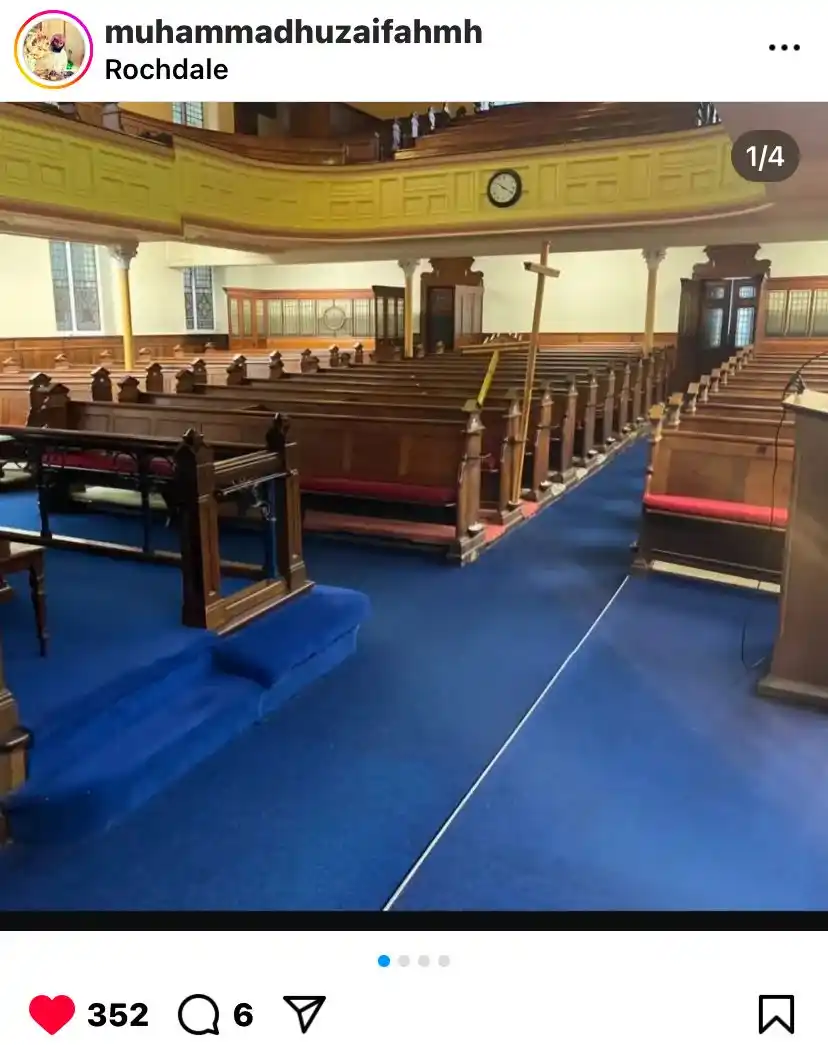The image size is (828, 1045).
Task: Open the post's three-dot options menu
Action: click(784, 48)
